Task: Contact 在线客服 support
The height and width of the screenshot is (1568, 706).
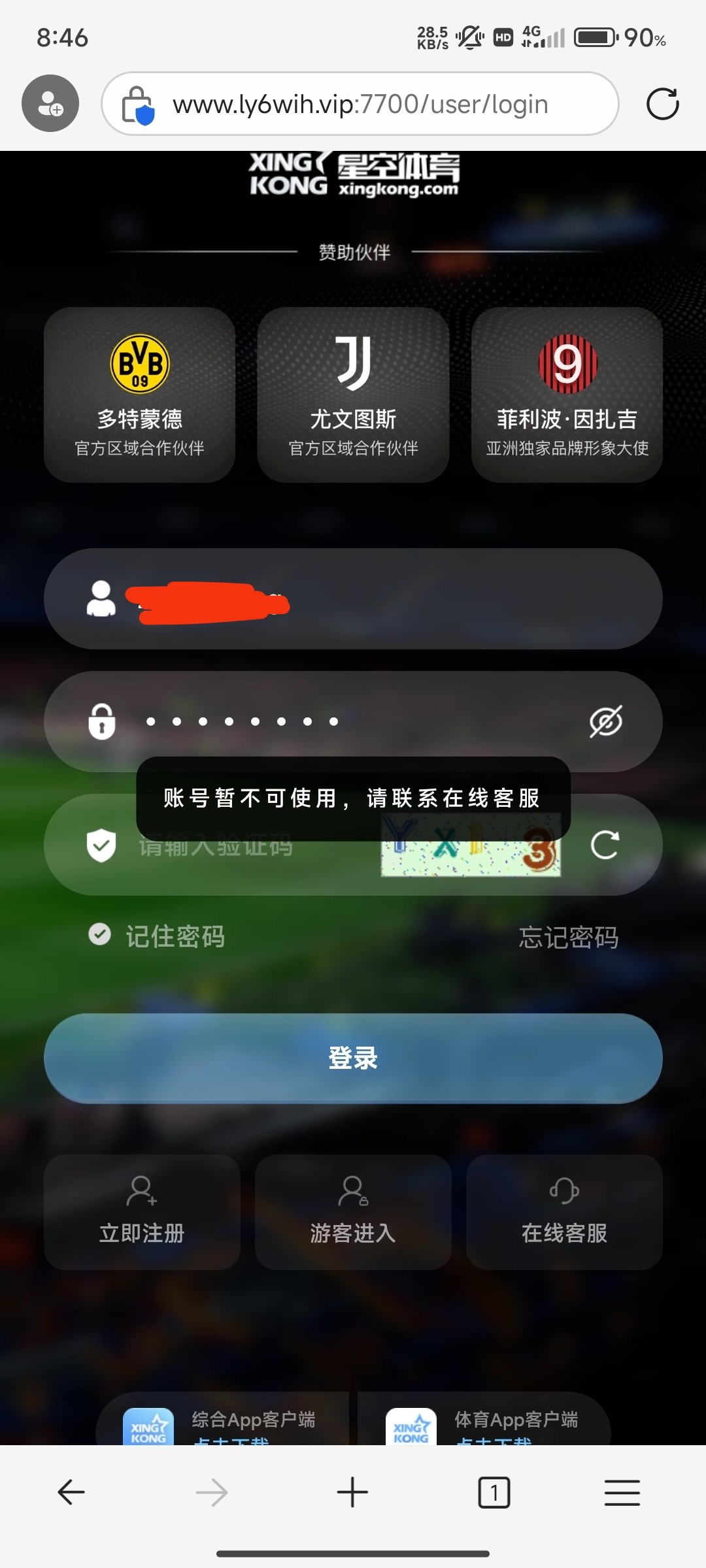Action: tap(564, 1211)
